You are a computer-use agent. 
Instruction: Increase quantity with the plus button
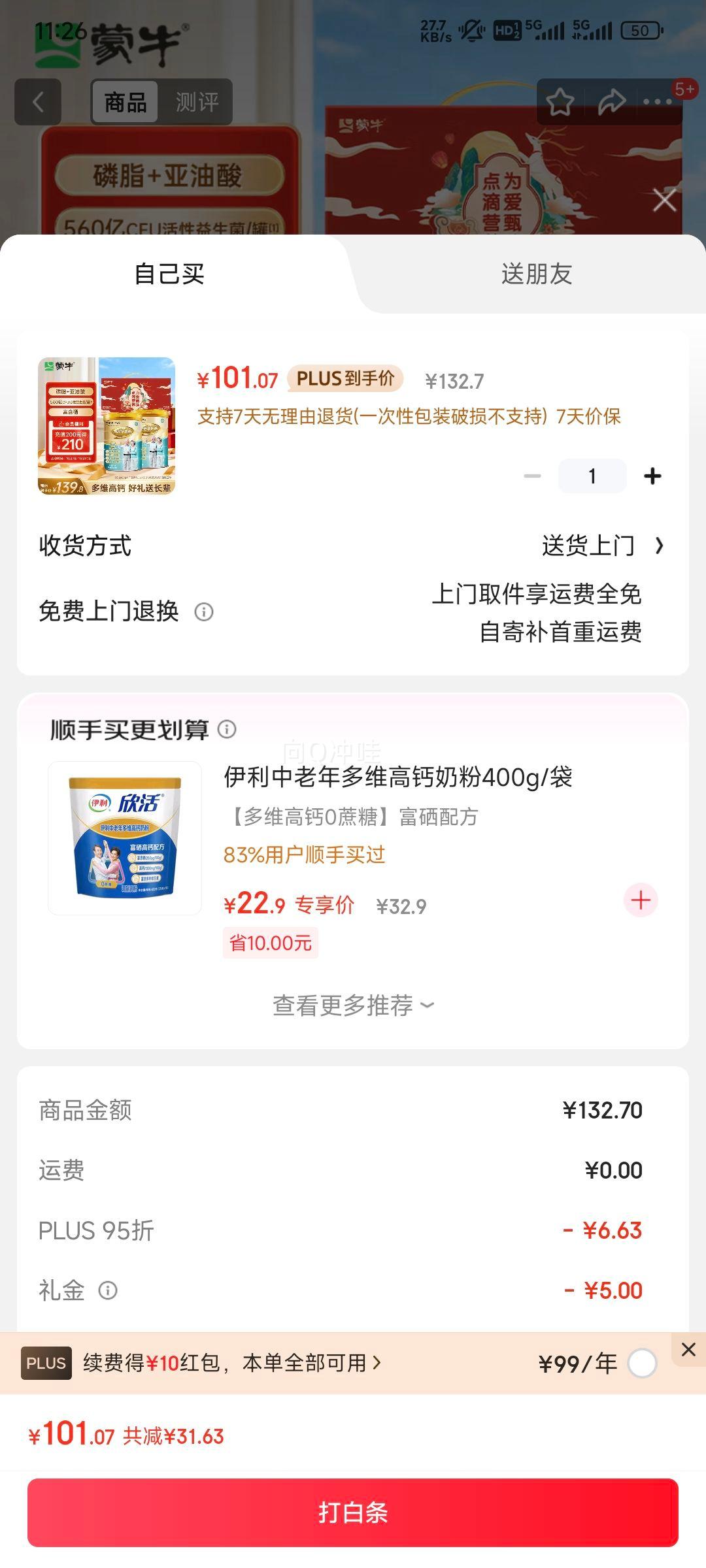(x=652, y=476)
